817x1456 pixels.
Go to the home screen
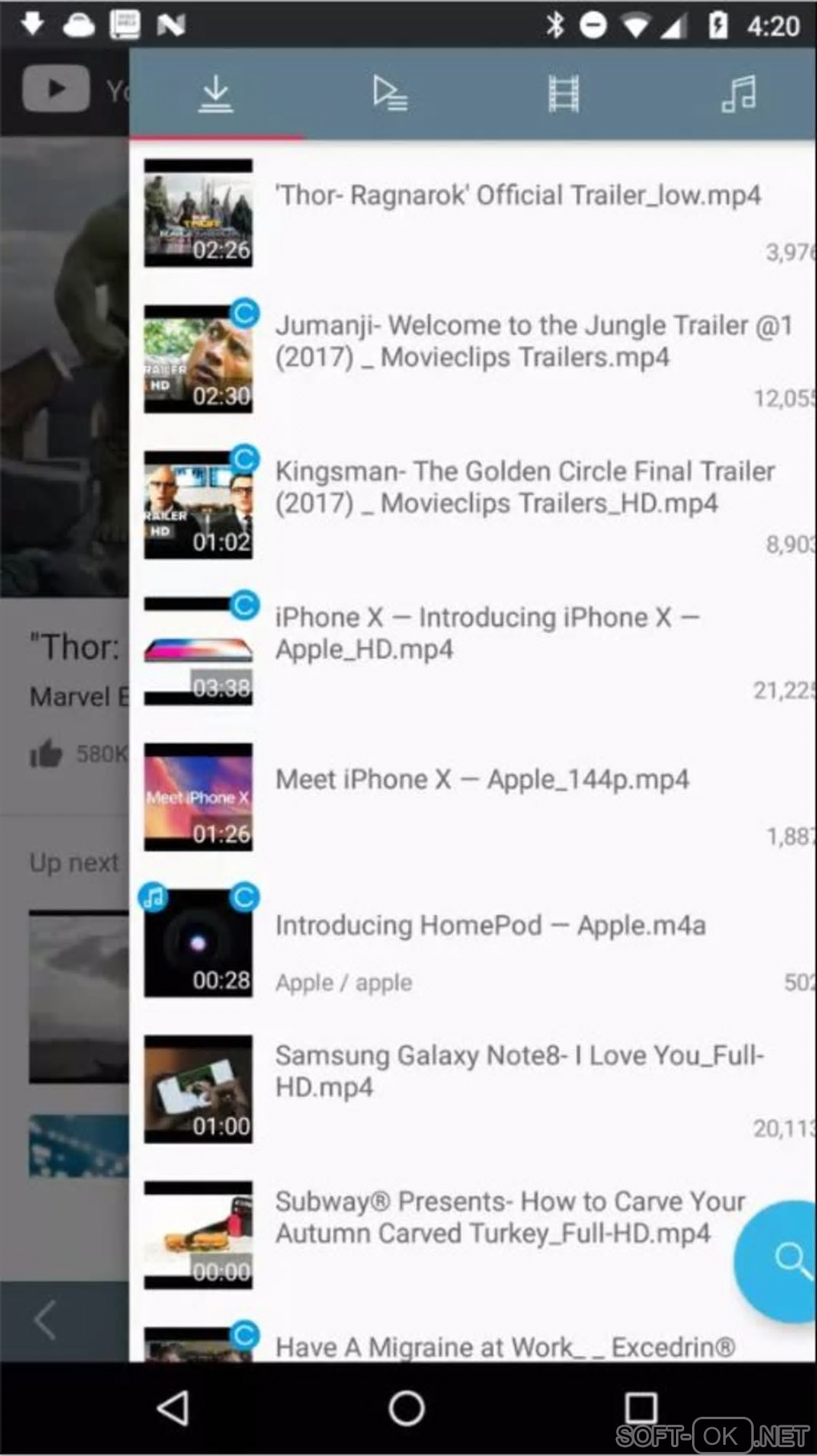pyautogui.click(x=407, y=1408)
